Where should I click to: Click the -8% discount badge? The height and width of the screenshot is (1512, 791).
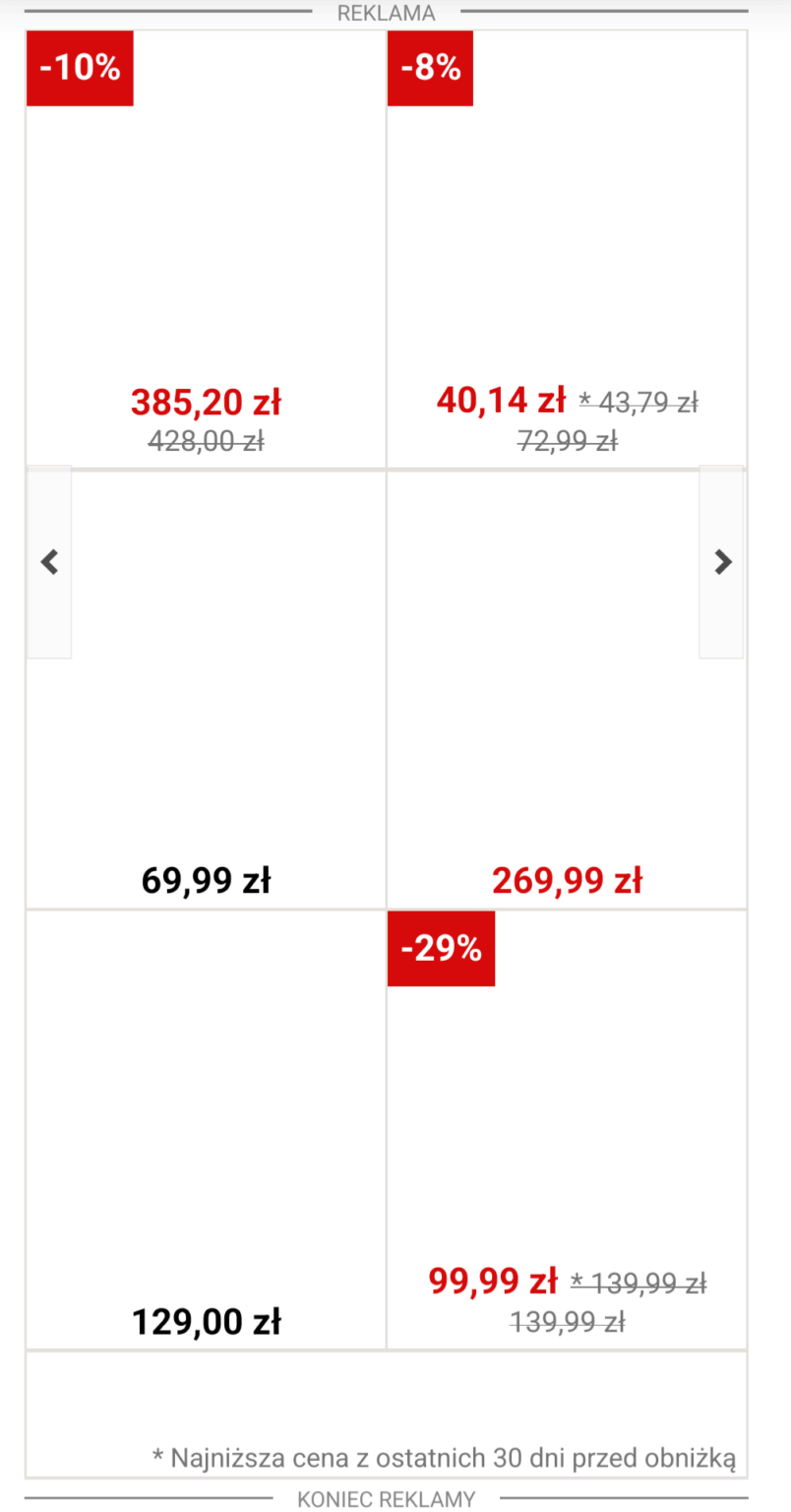tap(429, 68)
